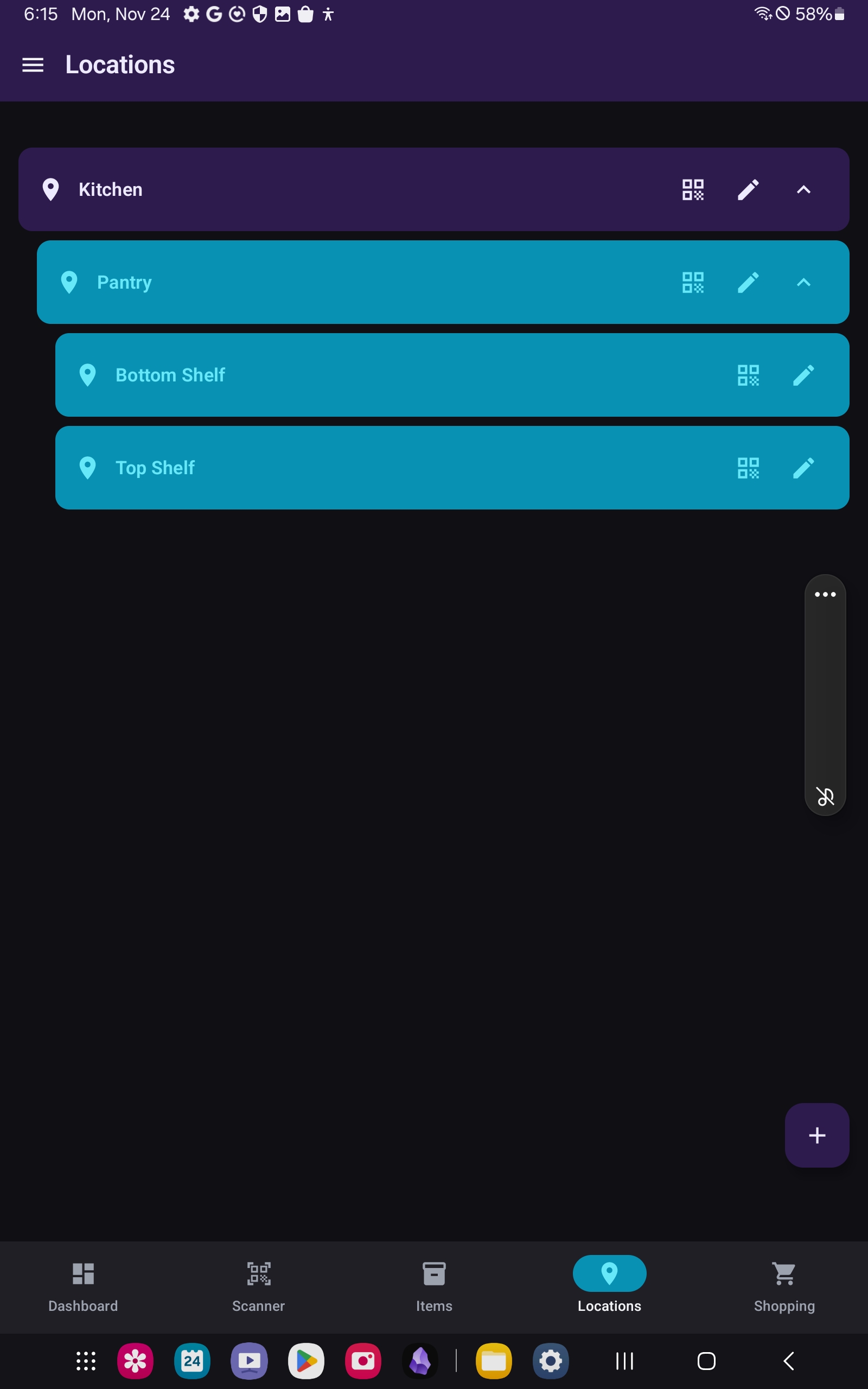Edit the Top Shelf location
This screenshot has height=1389, width=868.
pyautogui.click(x=803, y=468)
